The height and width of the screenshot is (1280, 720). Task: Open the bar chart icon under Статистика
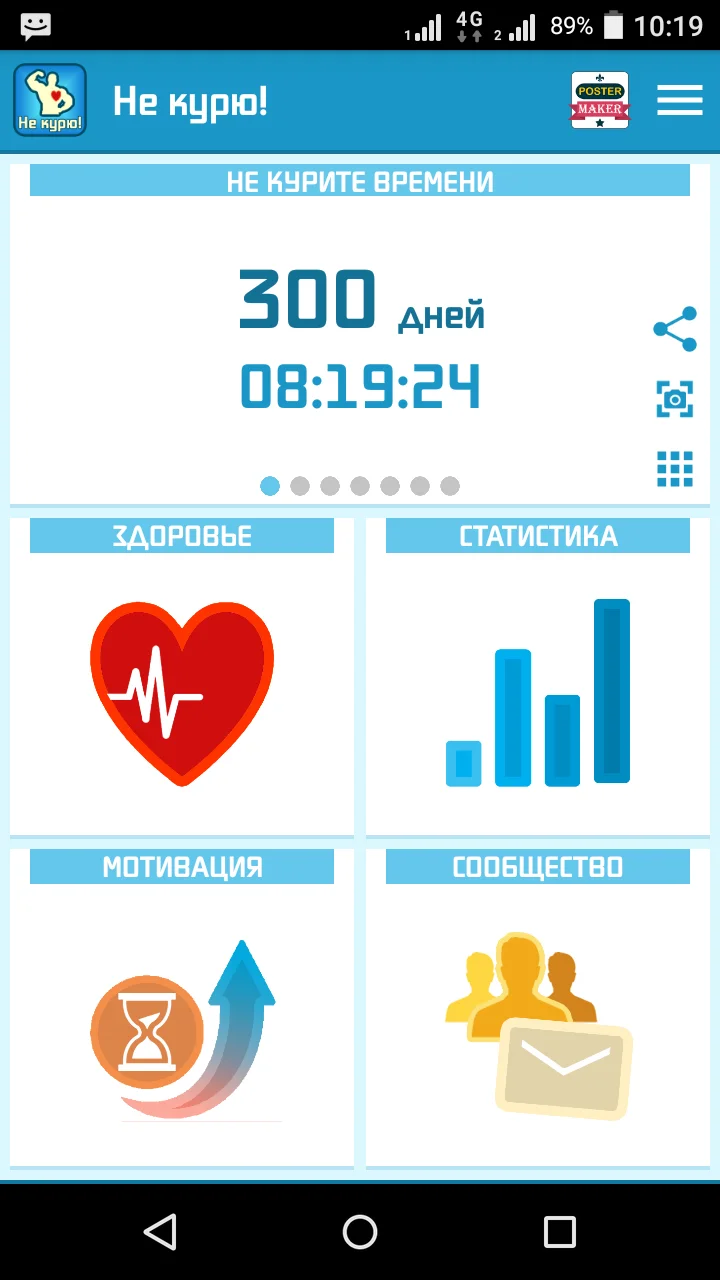click(537, 690)
